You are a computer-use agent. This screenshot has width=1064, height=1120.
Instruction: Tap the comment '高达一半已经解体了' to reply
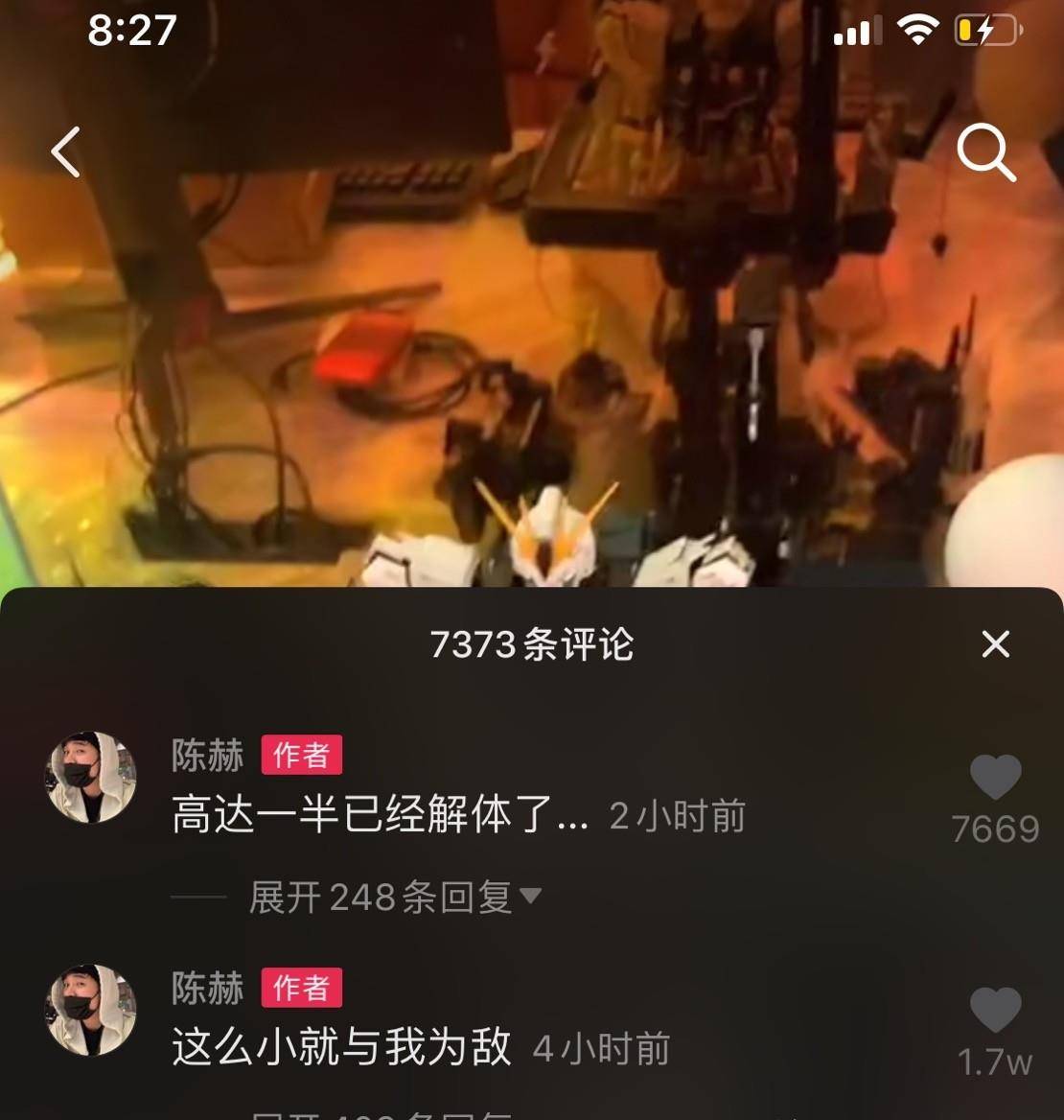[380, 815]
